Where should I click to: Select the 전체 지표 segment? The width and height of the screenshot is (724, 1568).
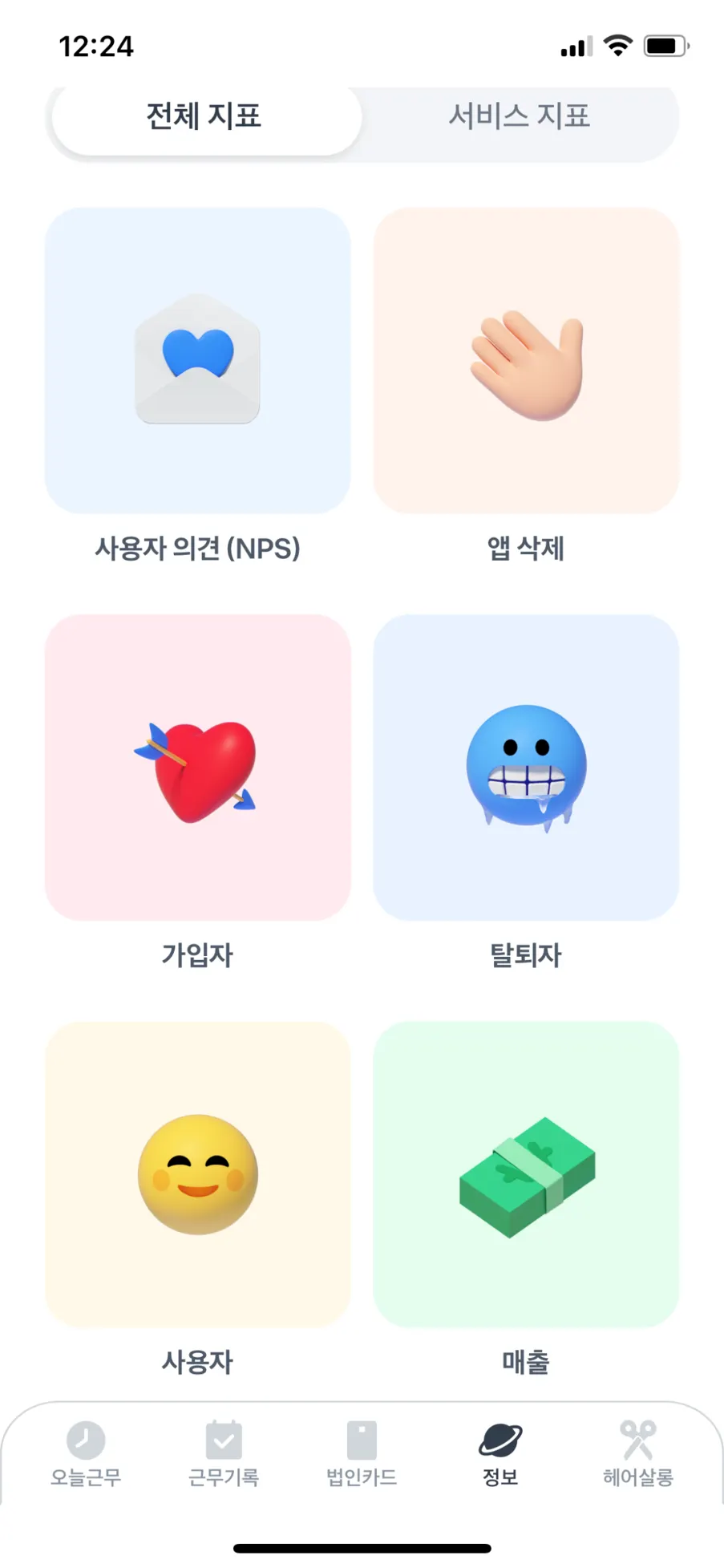(x=204, y=116)
